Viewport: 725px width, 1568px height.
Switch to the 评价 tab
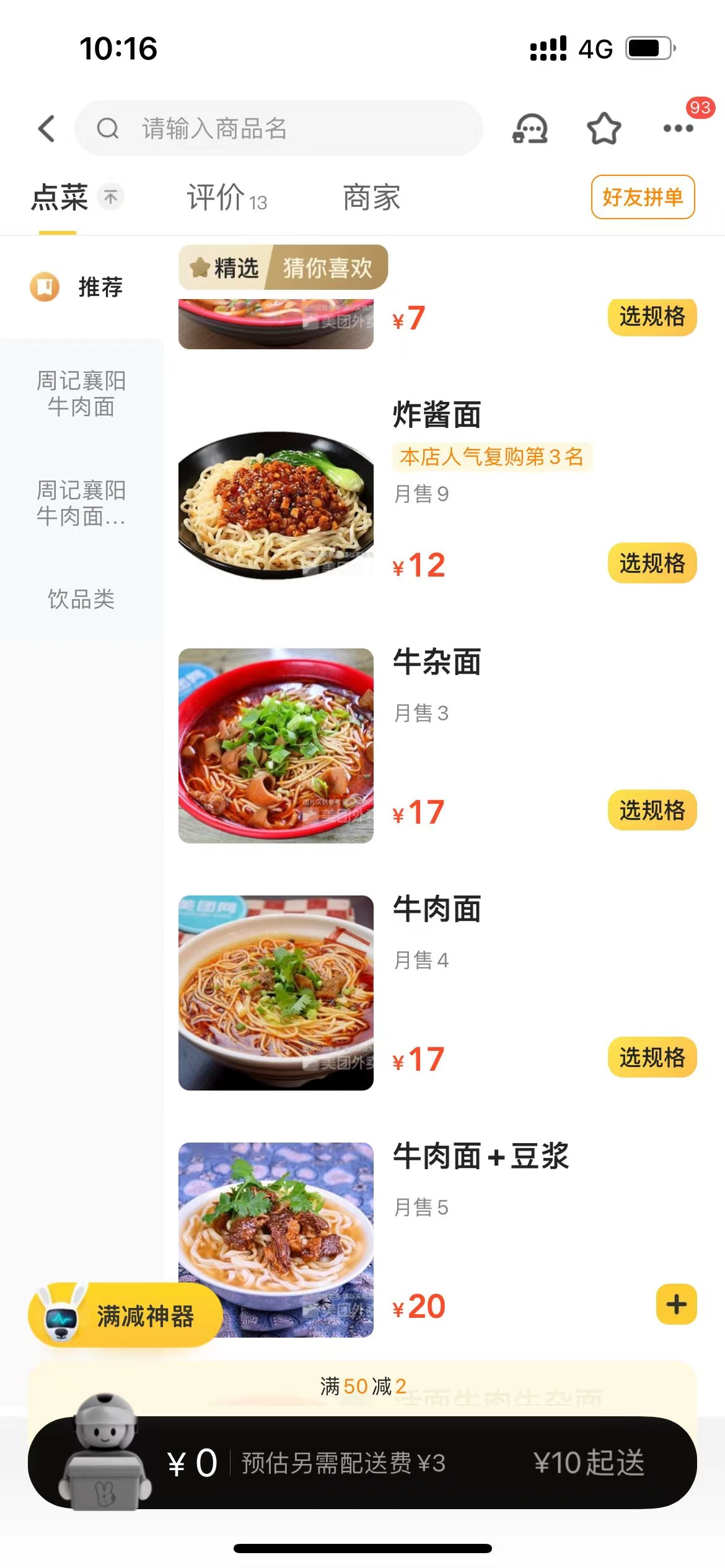click(x=227, y=198)
